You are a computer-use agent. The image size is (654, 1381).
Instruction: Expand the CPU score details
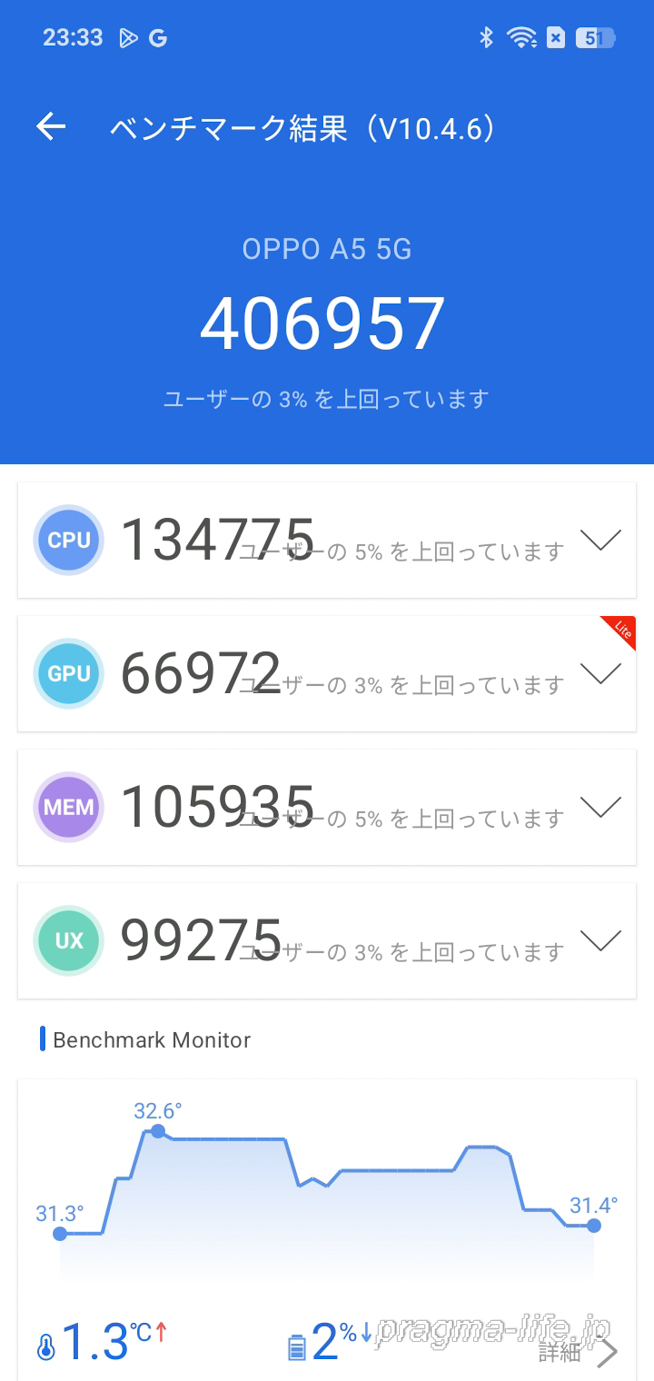pyautogui.click(x=600, y=540)
